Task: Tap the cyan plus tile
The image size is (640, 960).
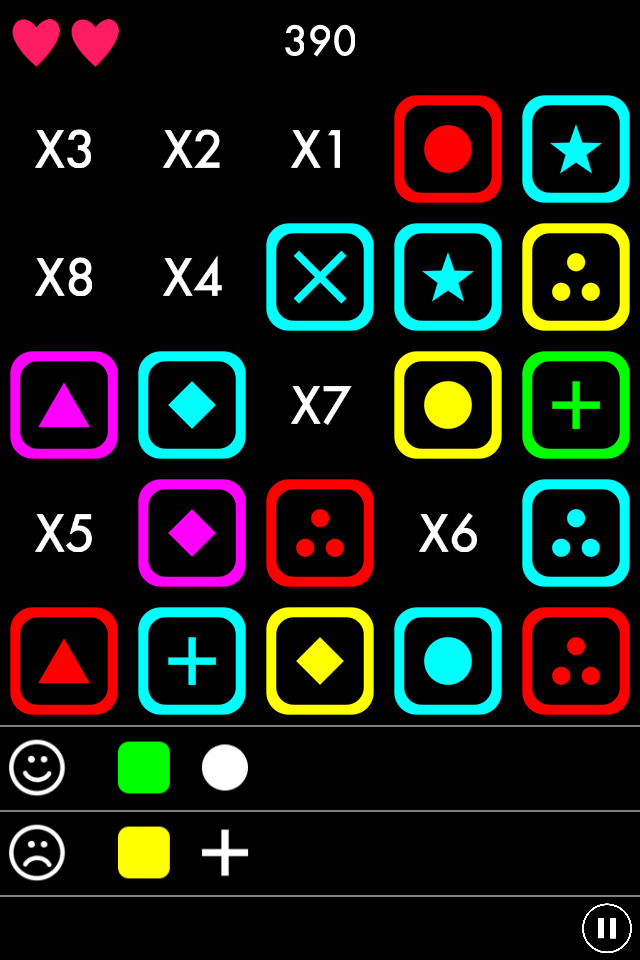Action: pos(192,661)
